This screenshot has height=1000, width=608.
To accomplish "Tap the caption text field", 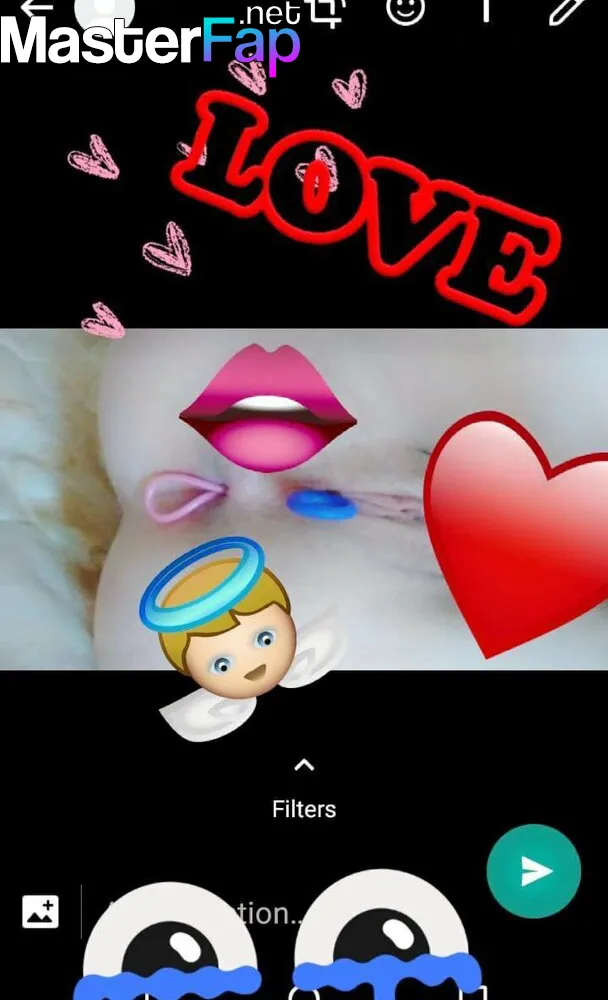I will (x=281, y=913).
